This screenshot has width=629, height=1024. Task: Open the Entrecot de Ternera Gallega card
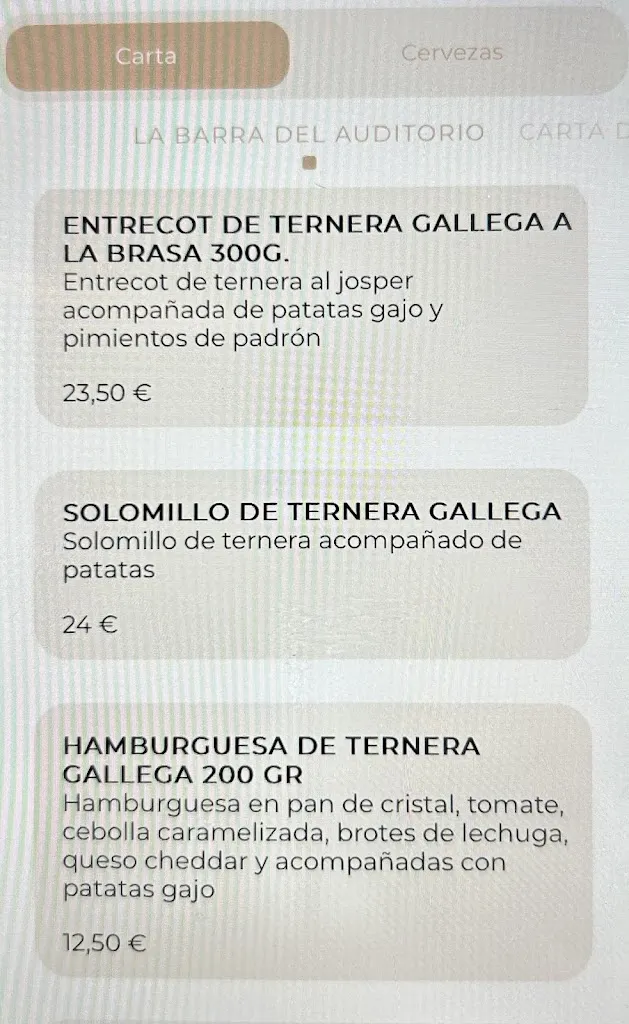[314, 306]
